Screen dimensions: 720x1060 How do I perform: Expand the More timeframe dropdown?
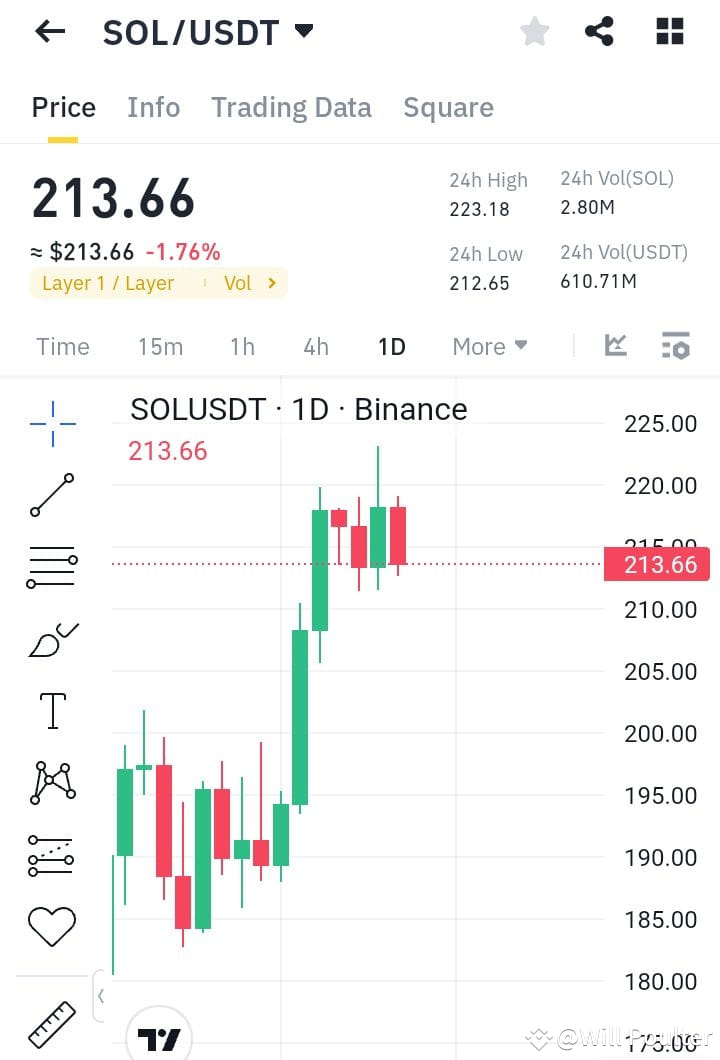click(488, 346)
